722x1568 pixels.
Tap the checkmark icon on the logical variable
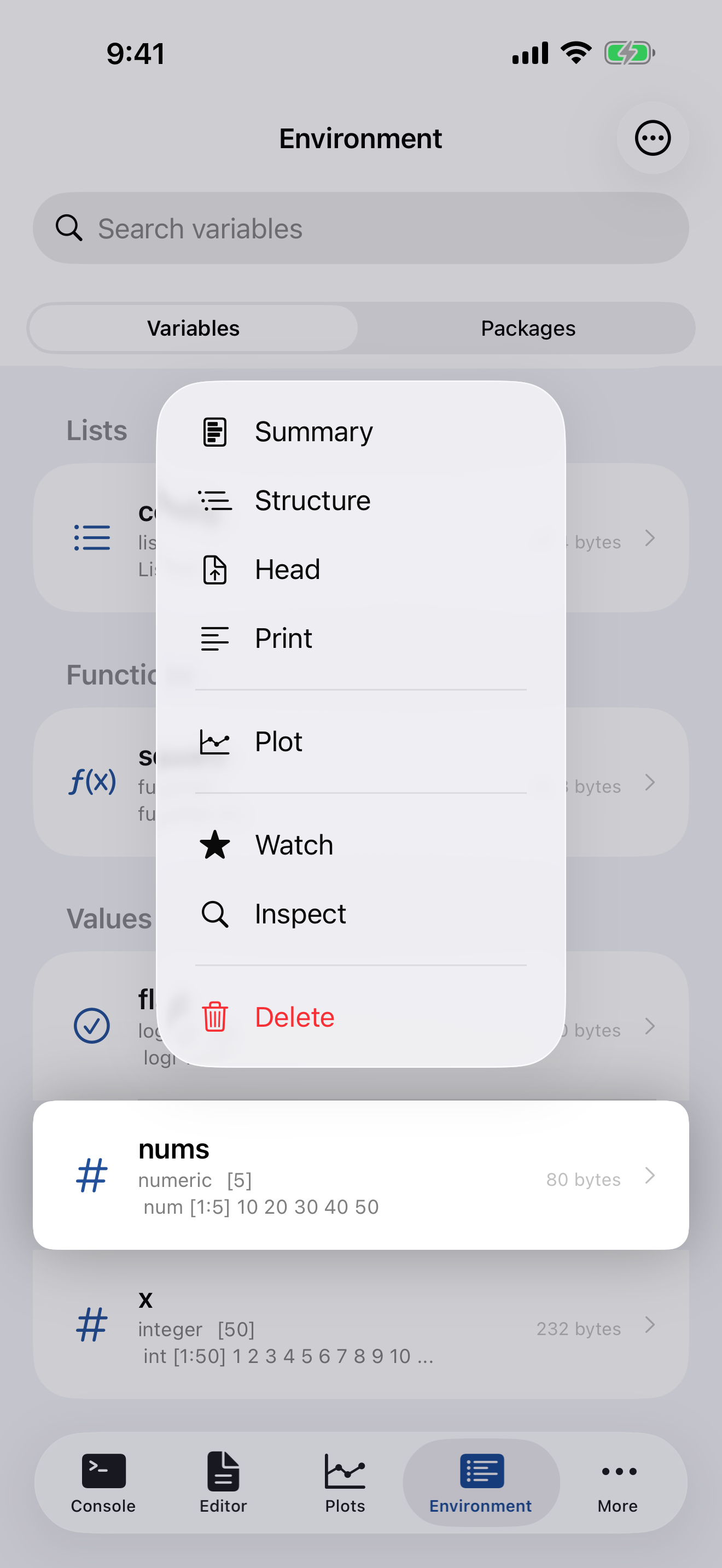[91, 1025]
